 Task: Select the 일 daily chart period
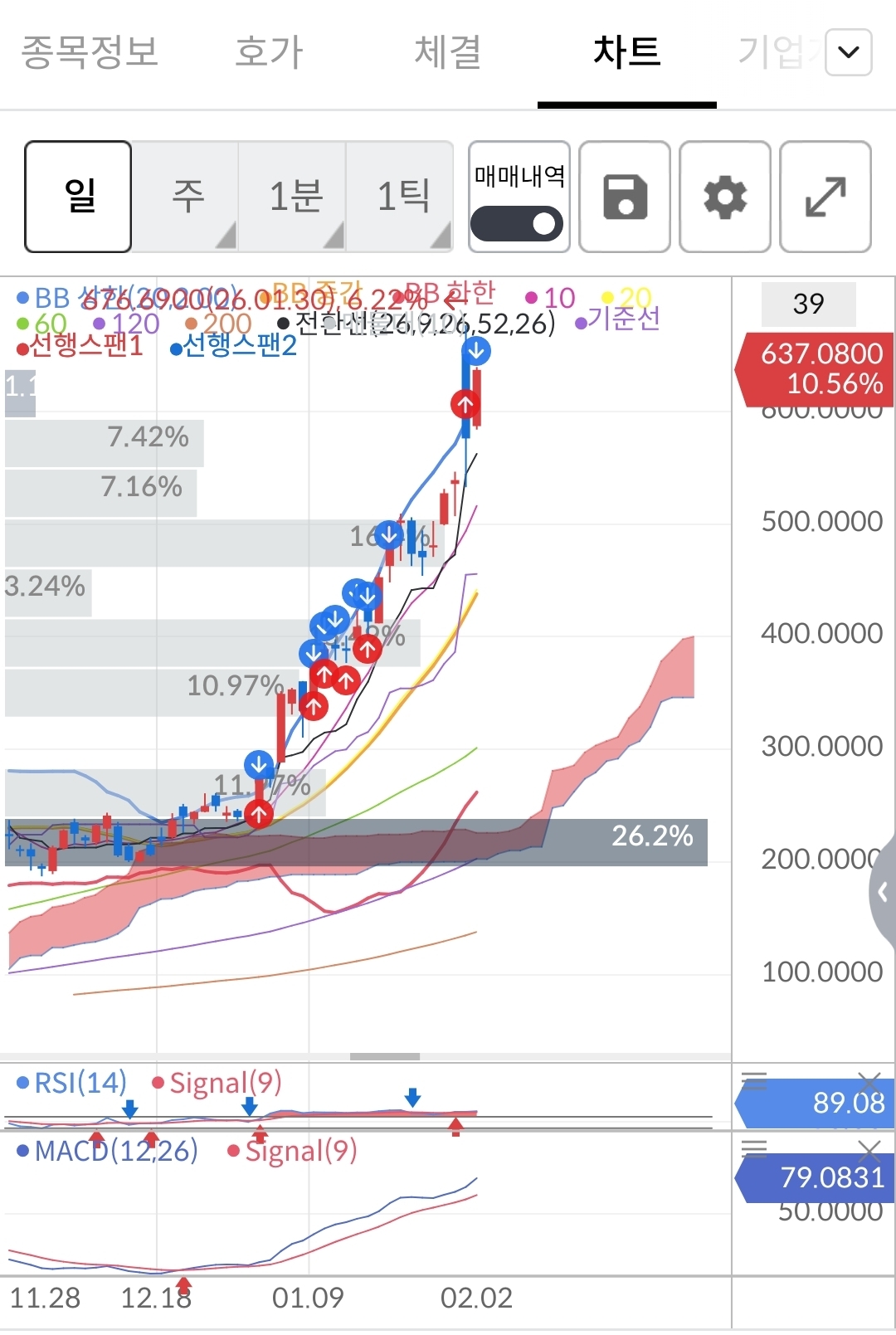[x=79, y=197]
